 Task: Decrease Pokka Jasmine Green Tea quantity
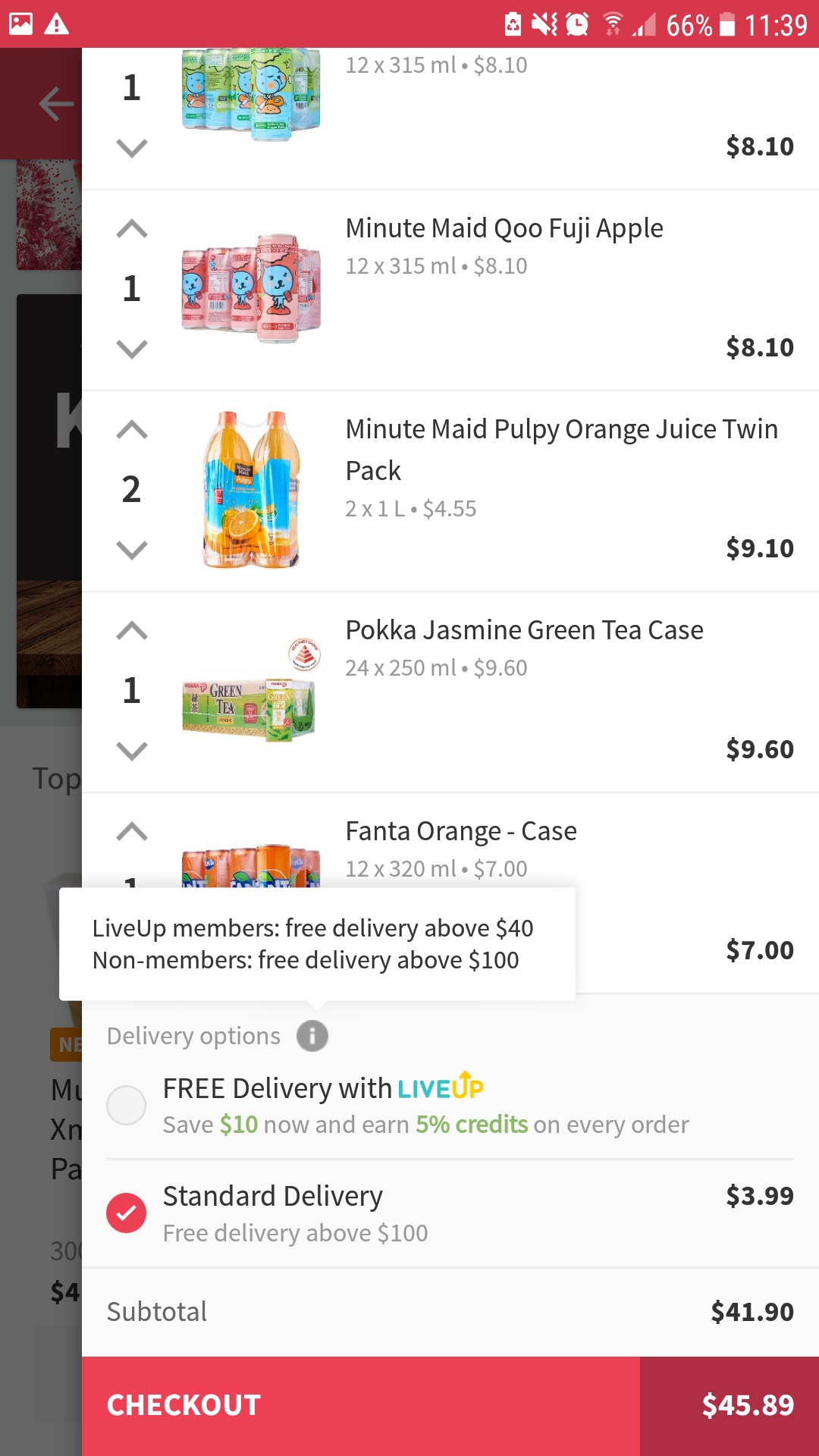click(x=132, y=751)
